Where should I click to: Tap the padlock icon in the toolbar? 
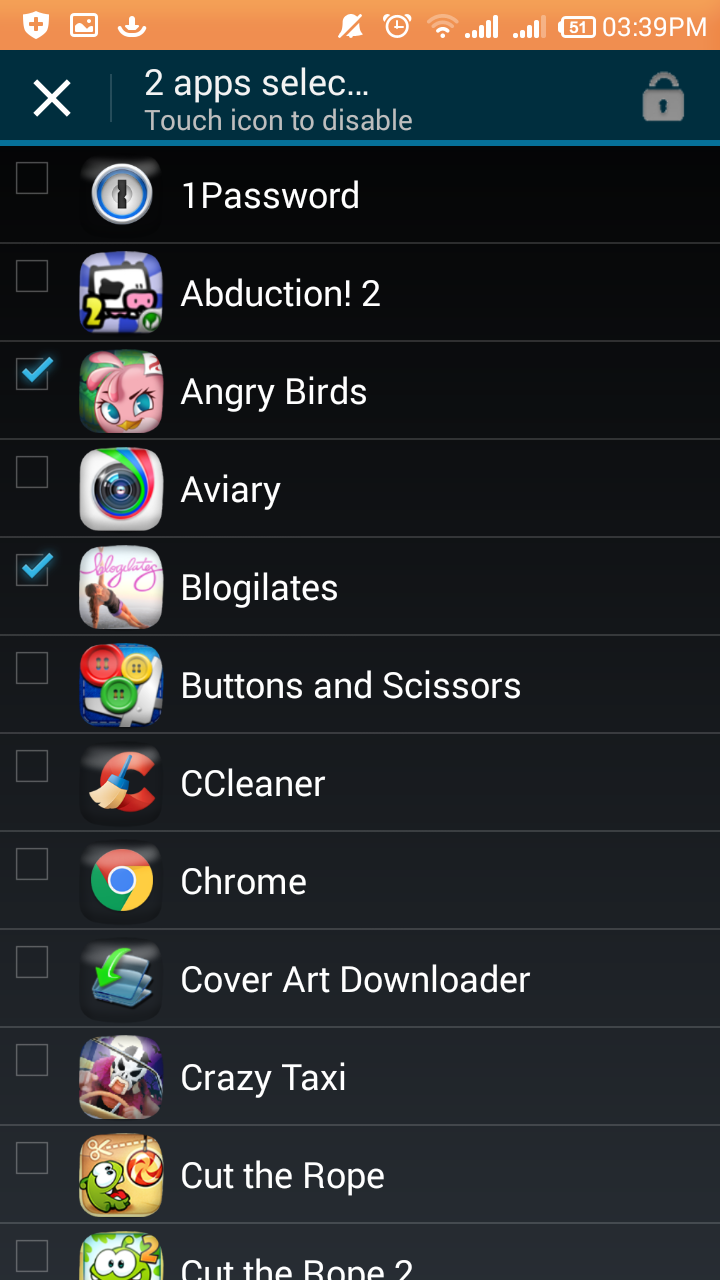[663, 98]
